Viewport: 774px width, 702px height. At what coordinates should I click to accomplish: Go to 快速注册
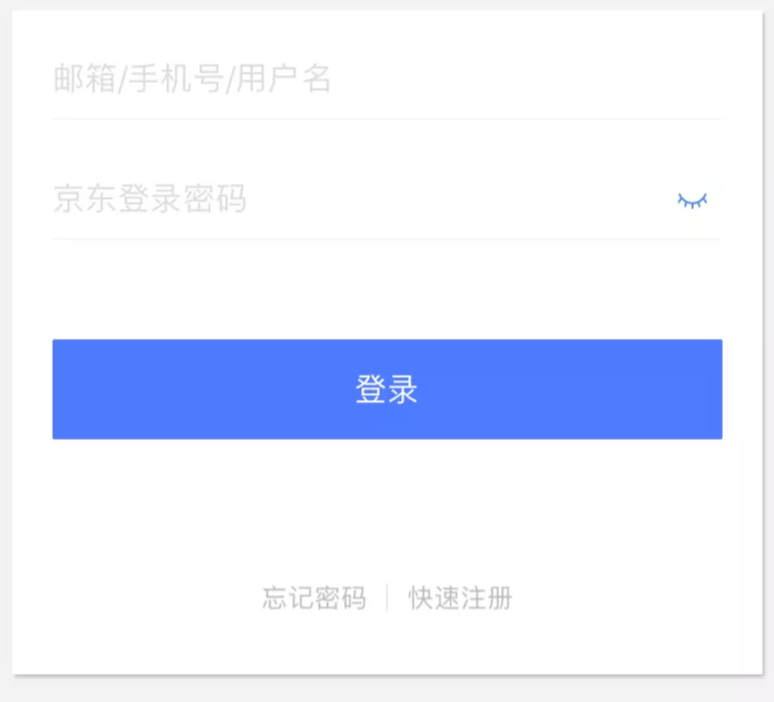pyautogui.click(x=460, y=599)
